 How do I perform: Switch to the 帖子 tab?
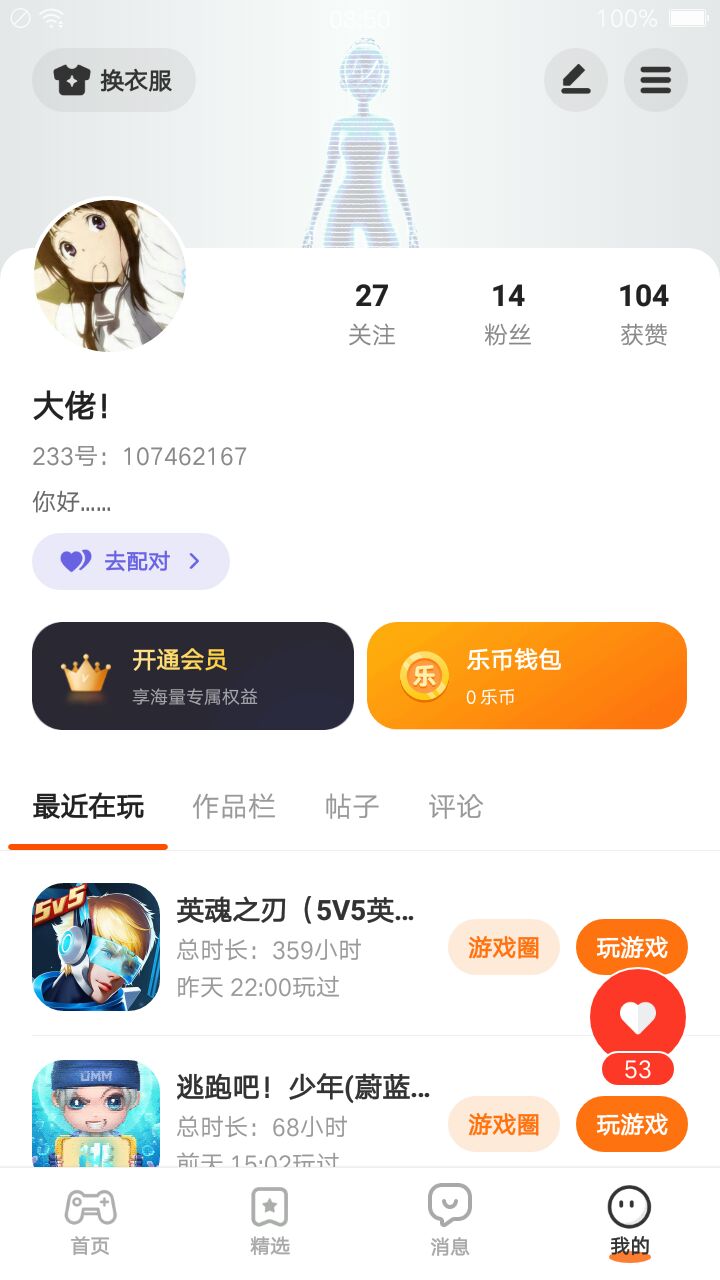point(352,807)
